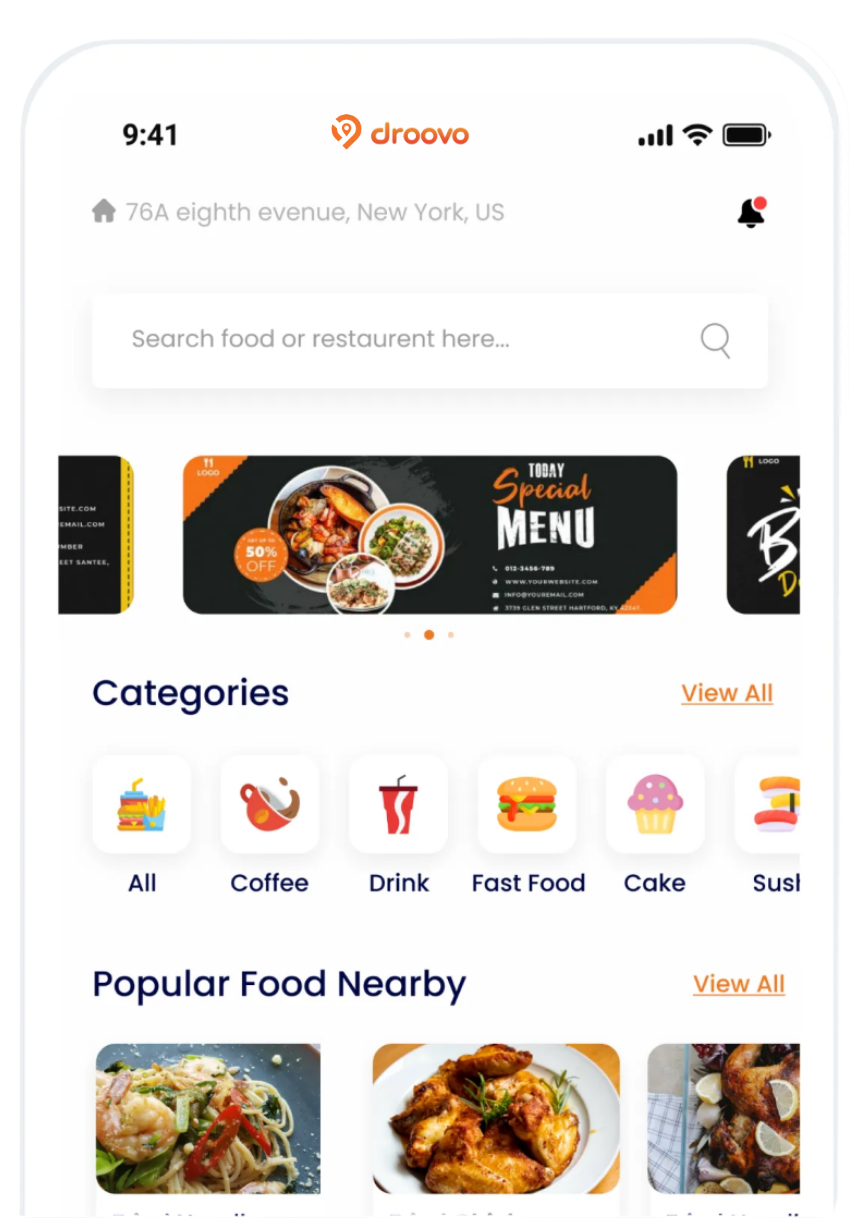The width and height of the screenshot is (859, 1221).
Task: Select the All category
Action: click(x=141, y=805)
